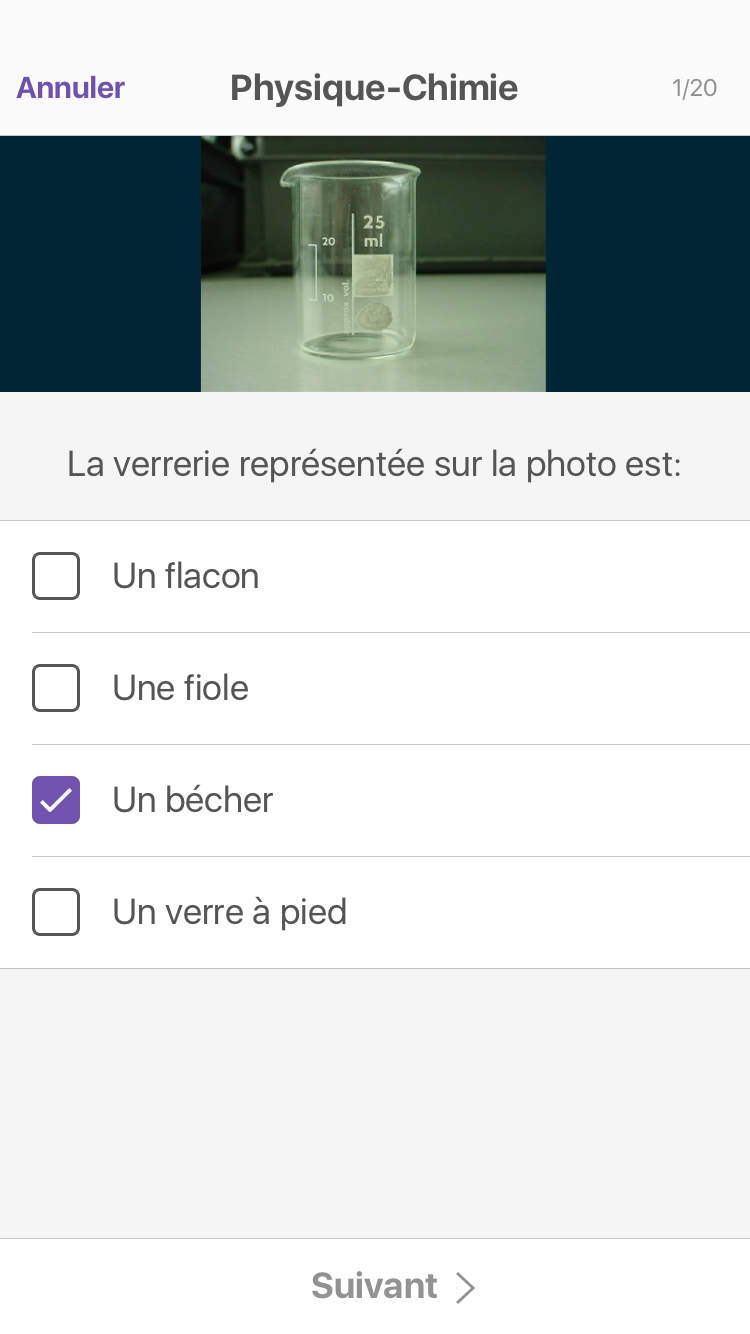750x1334 pixels.
Task: Check the "Une fiole" option
Action: pyautogui.click(x=56, y=688)
